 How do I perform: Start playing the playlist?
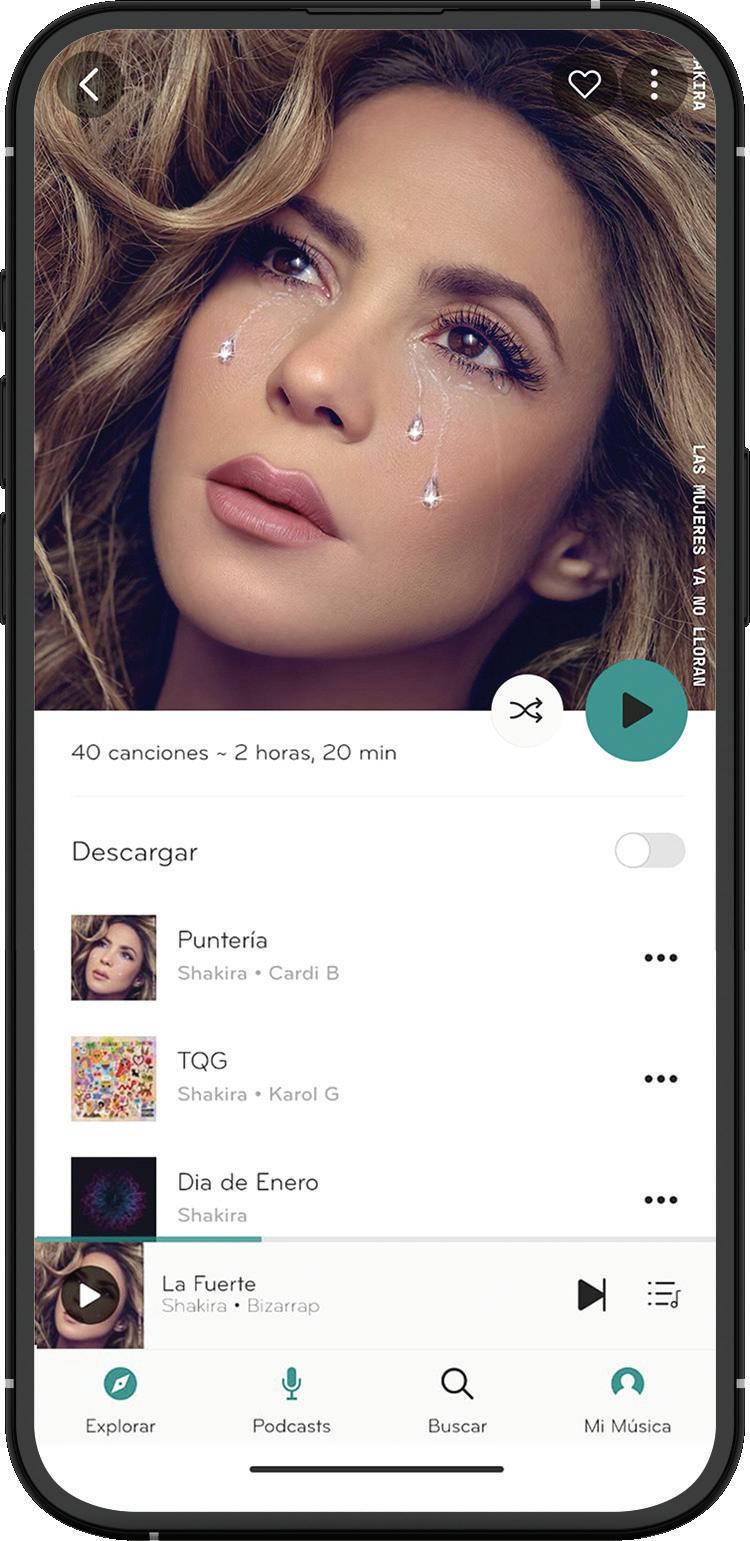pyautogui.click(x=636, y=711)
